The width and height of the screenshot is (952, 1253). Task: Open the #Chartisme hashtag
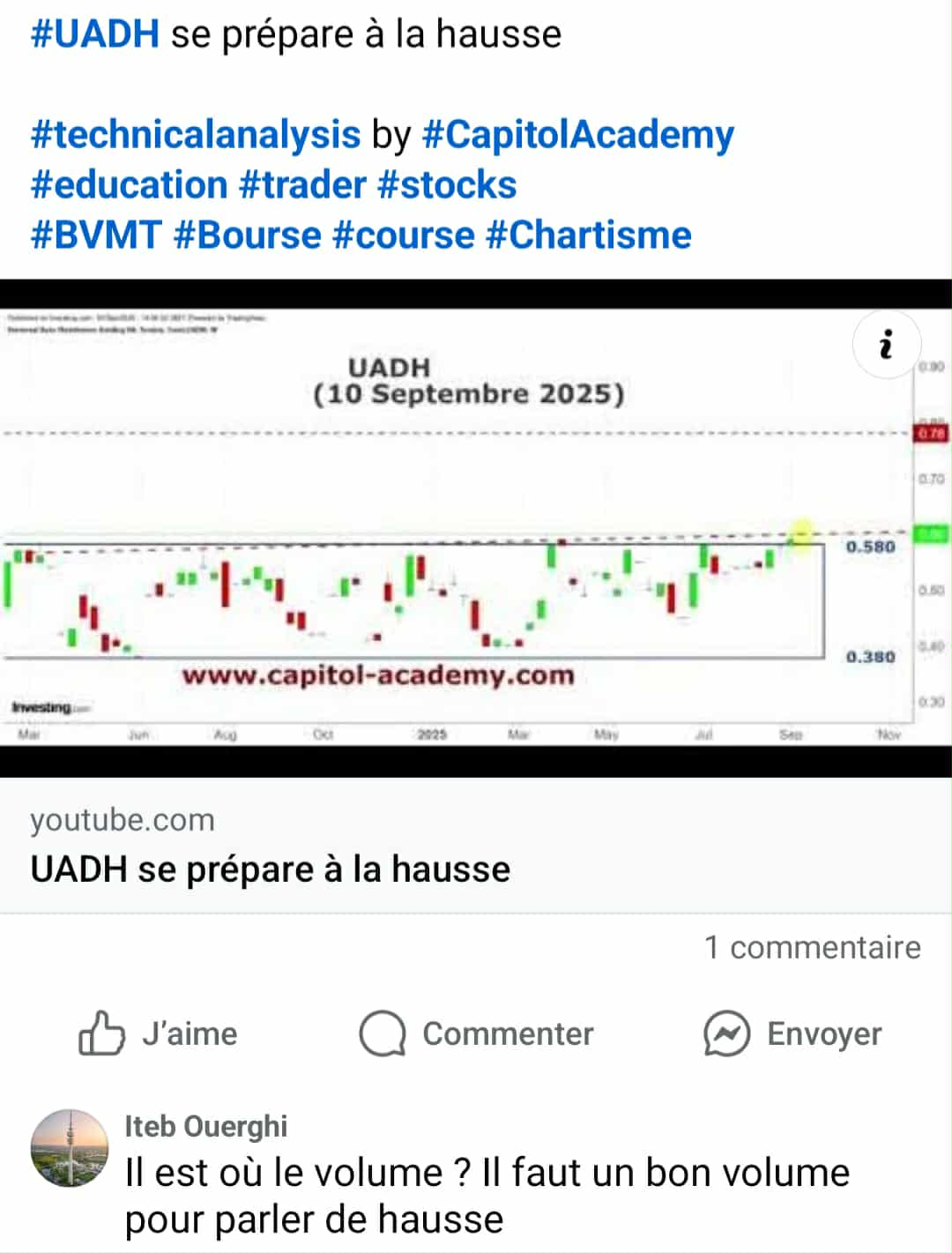[x=588, y=235]
